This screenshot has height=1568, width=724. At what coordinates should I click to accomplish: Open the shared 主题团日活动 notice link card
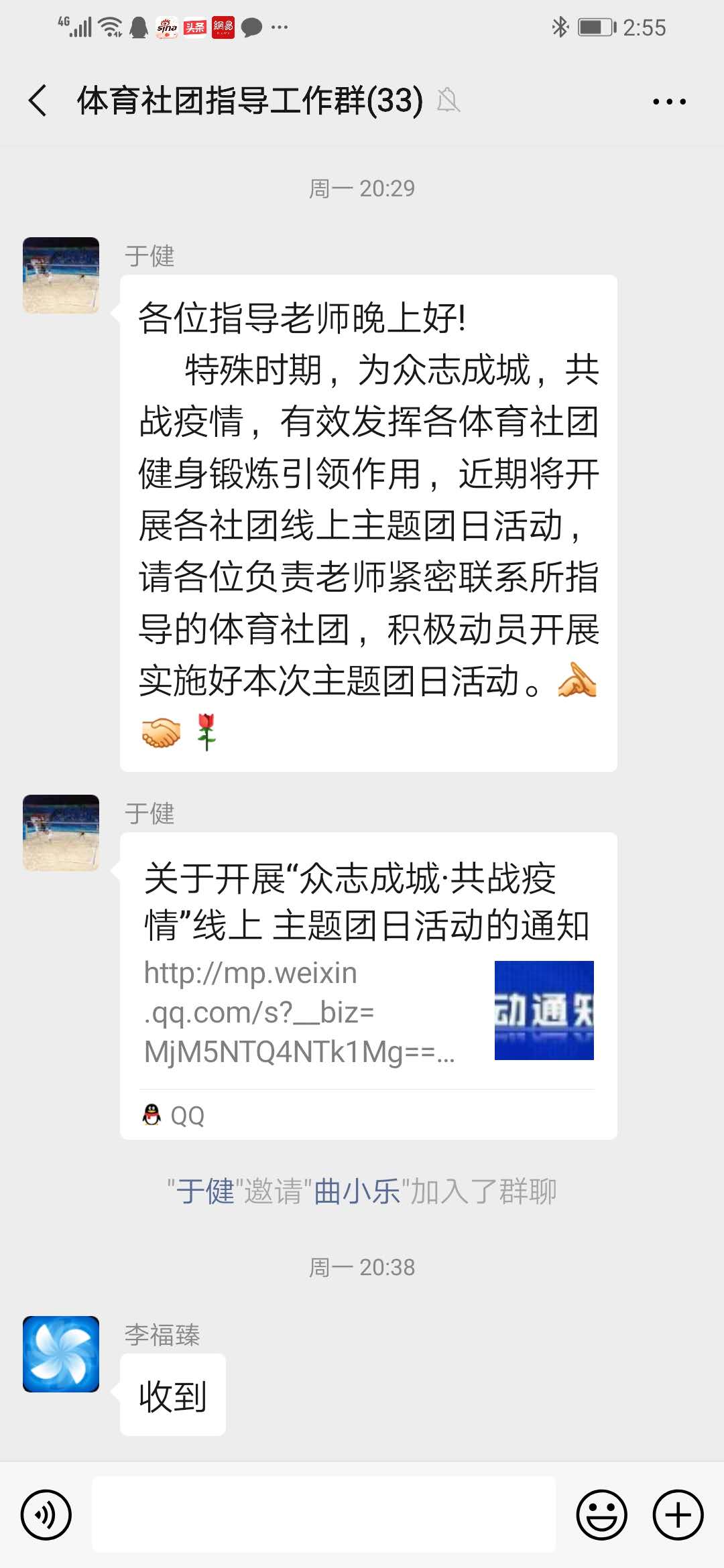(x=368, y=985)
